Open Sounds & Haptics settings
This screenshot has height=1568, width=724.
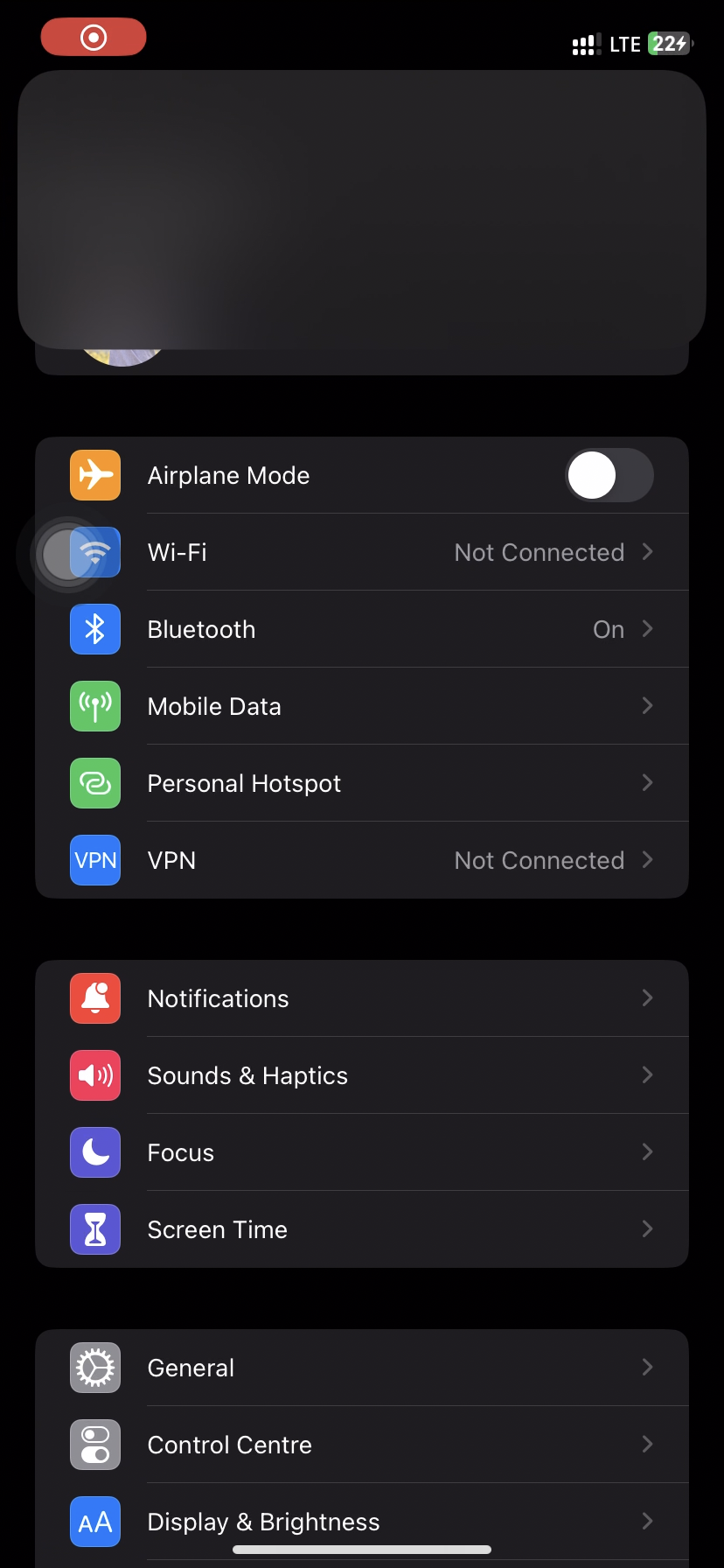(x=361, y=1075)
